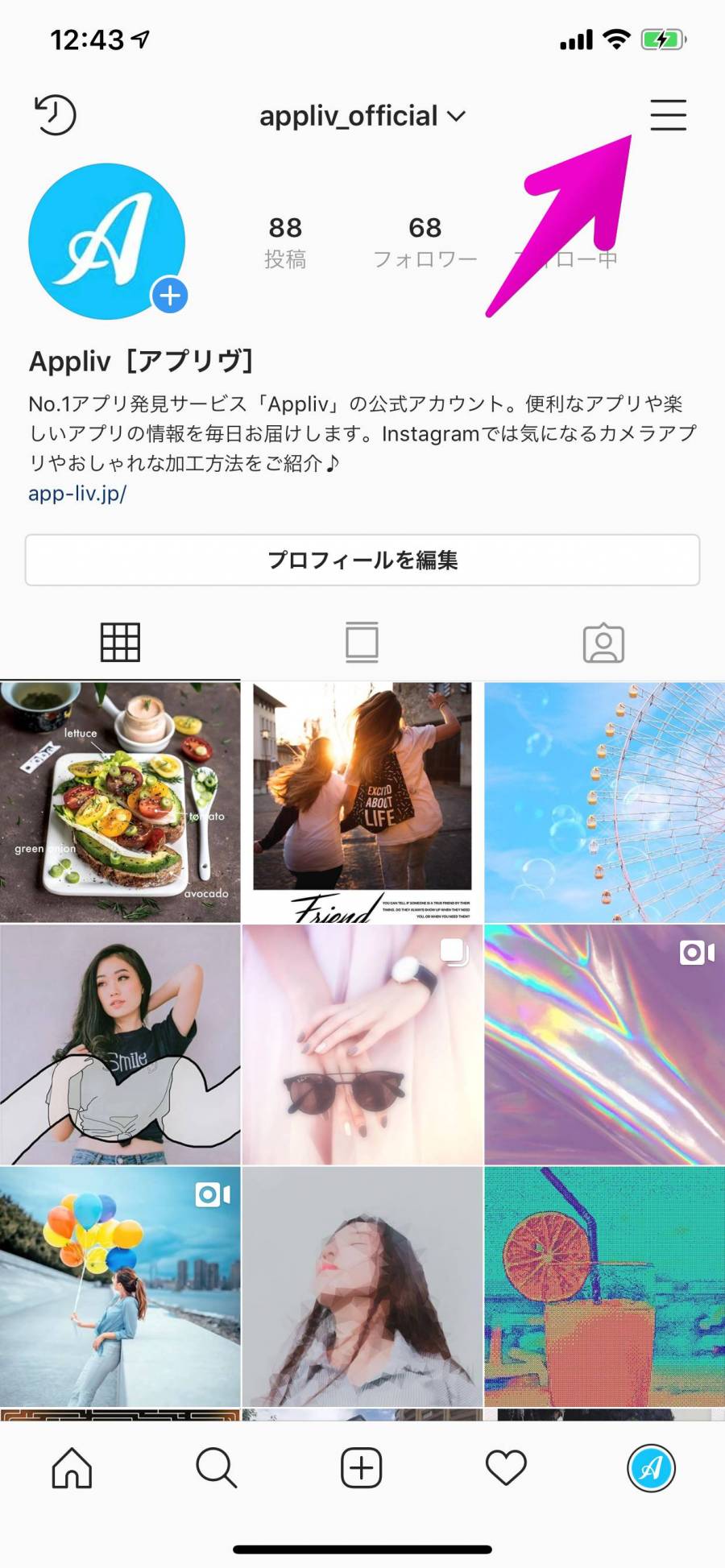This screenshot has height=1568, width=725.
Task: View the 68 followers list
Action: point(425,241)
